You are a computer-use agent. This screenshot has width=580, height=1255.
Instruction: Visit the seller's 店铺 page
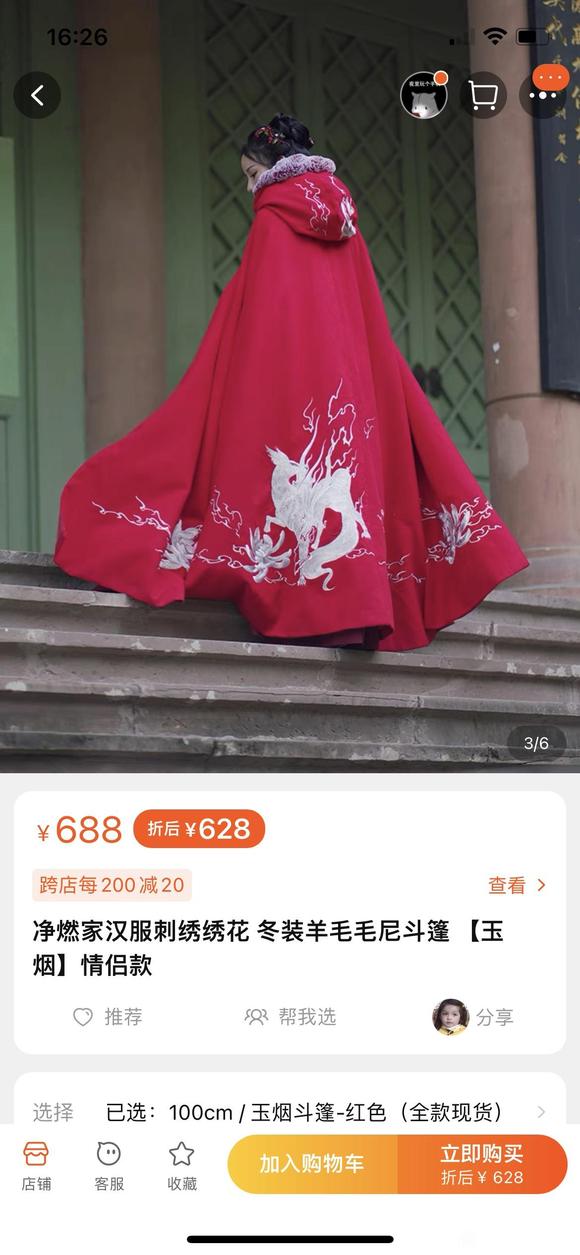click(x=36, y=1166)
